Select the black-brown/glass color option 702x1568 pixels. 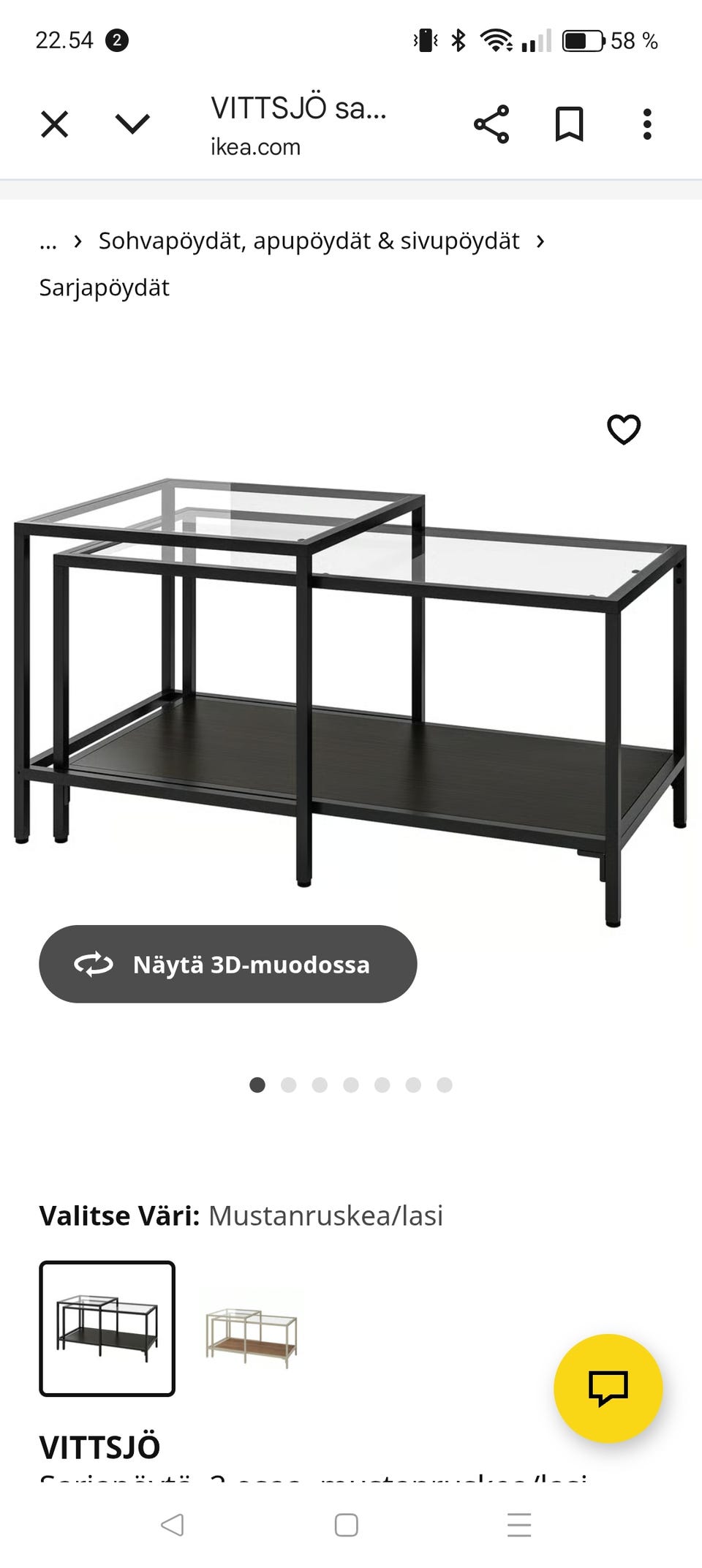point(107,1328)
